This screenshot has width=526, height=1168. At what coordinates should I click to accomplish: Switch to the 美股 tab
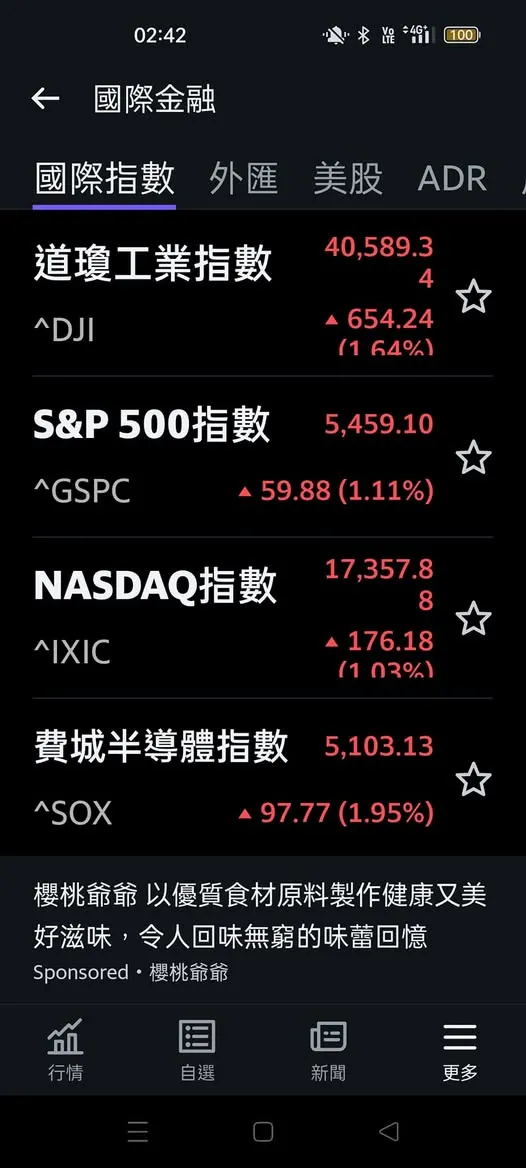347,179
